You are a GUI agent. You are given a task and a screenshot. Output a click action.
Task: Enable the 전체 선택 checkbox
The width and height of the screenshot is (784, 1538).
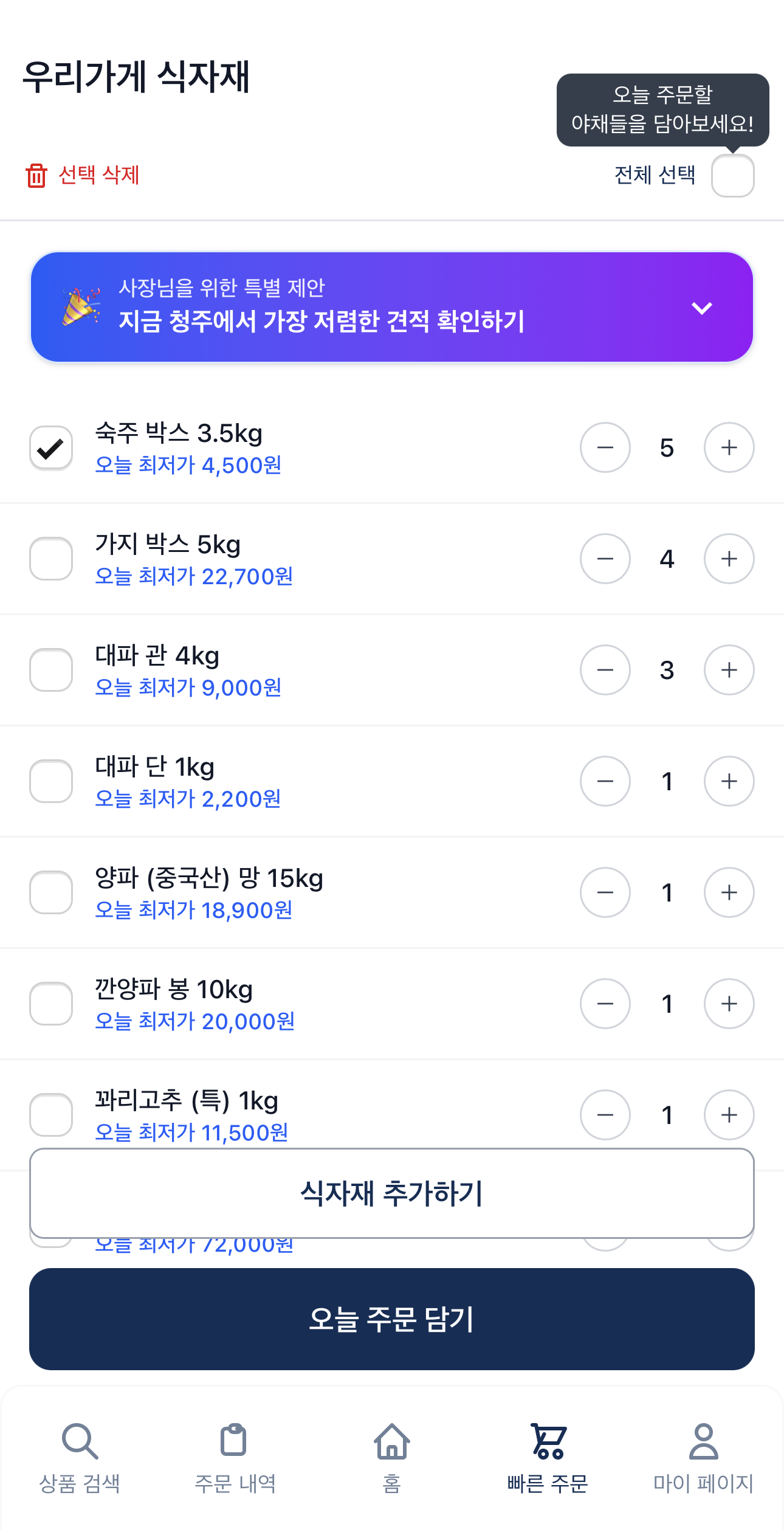732,175
